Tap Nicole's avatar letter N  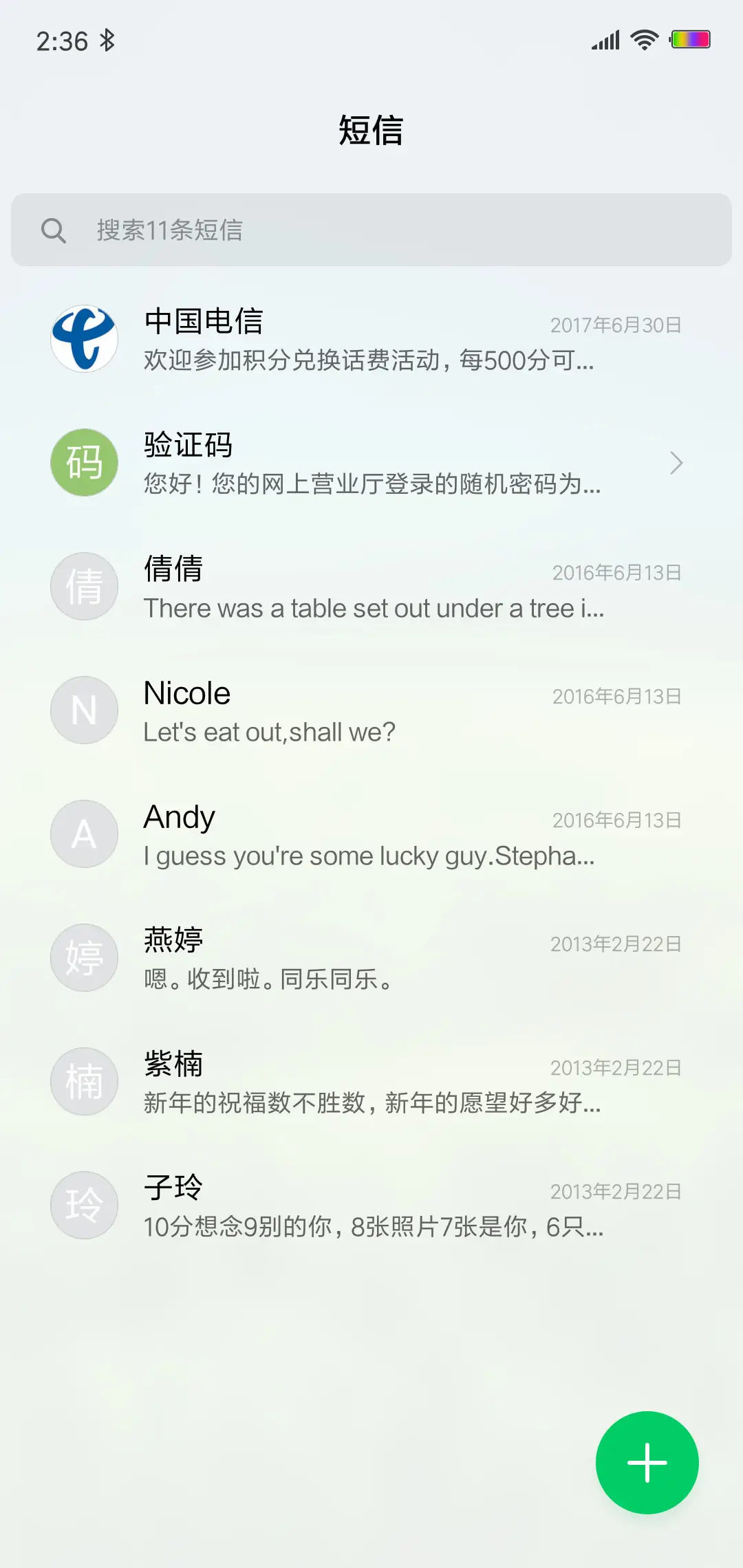point(84,710)
